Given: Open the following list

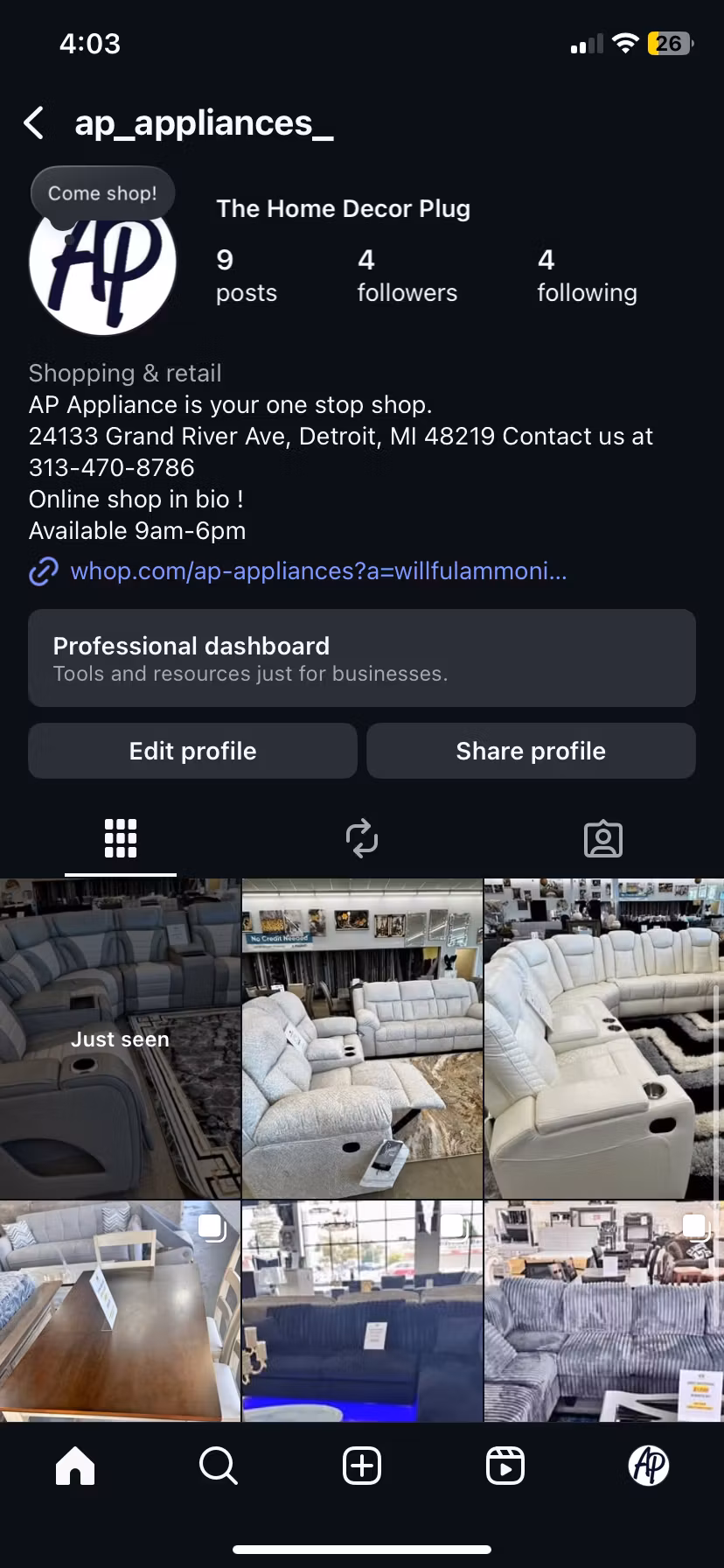Looking at the screenshot, I should click(x=586, y=276).
